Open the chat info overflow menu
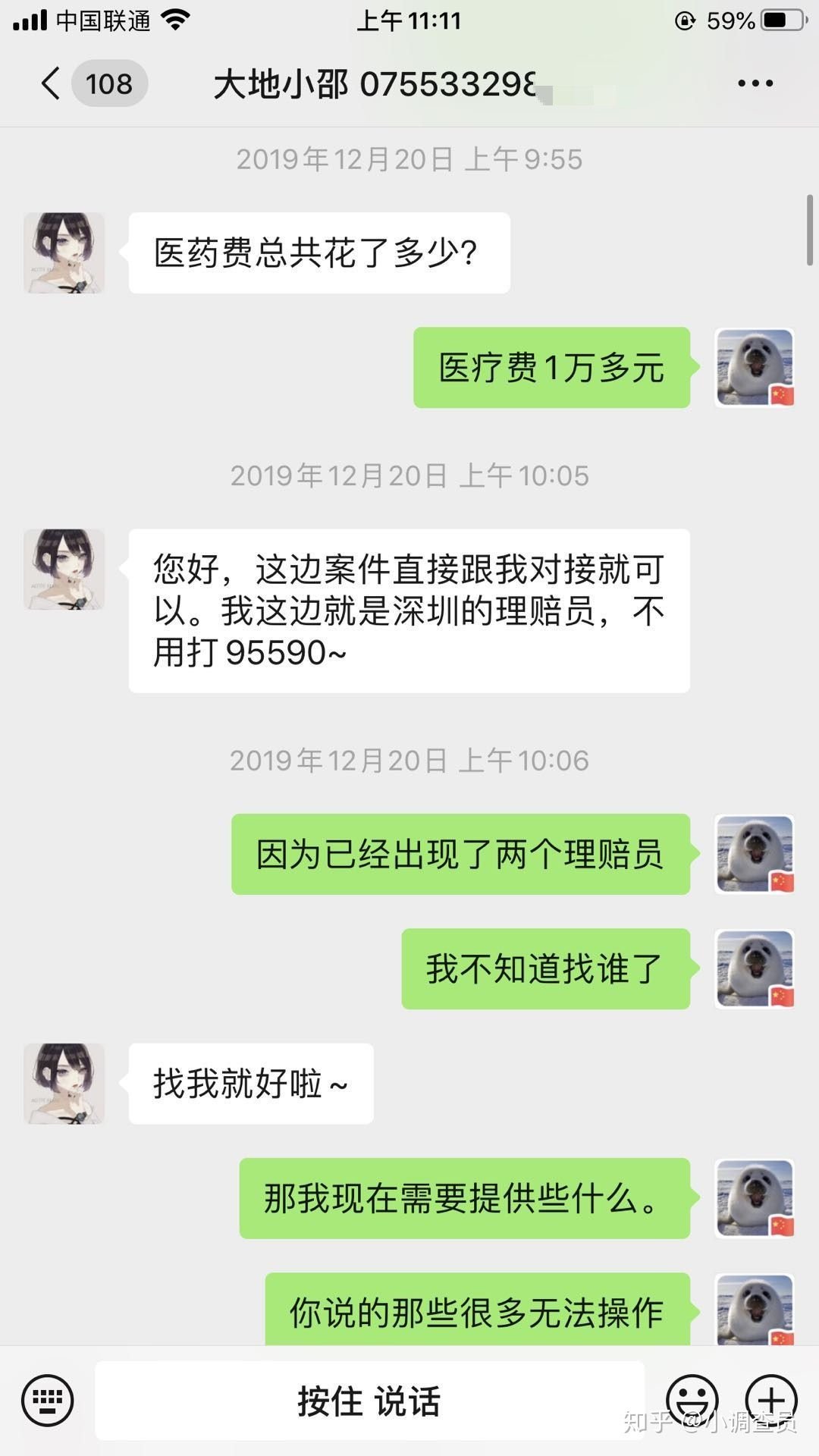This screenshot has height=1456, width=819. [755, 83]
